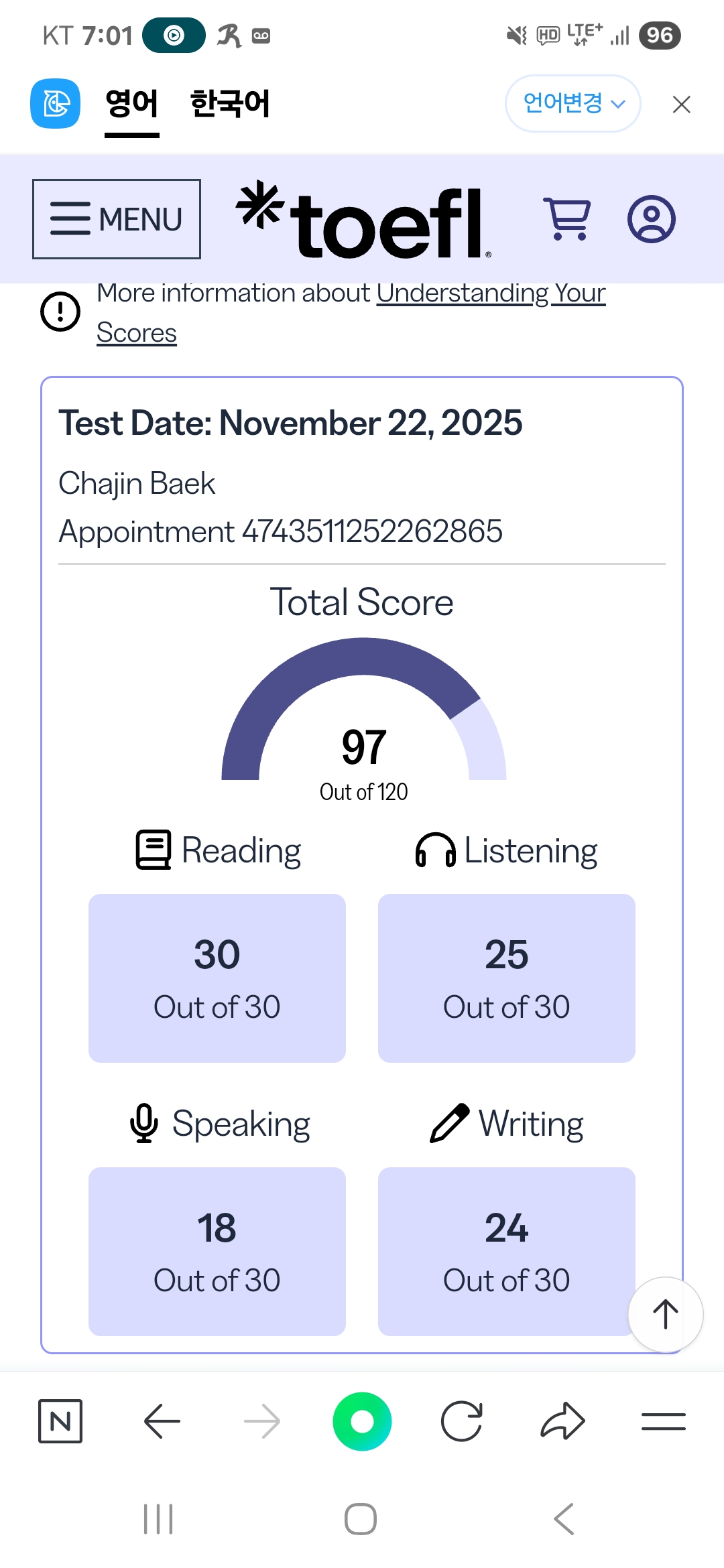Viewport: 724px width, 1568px height.
Task: Open recent apps from the navigation bar
Action: 159,1519
